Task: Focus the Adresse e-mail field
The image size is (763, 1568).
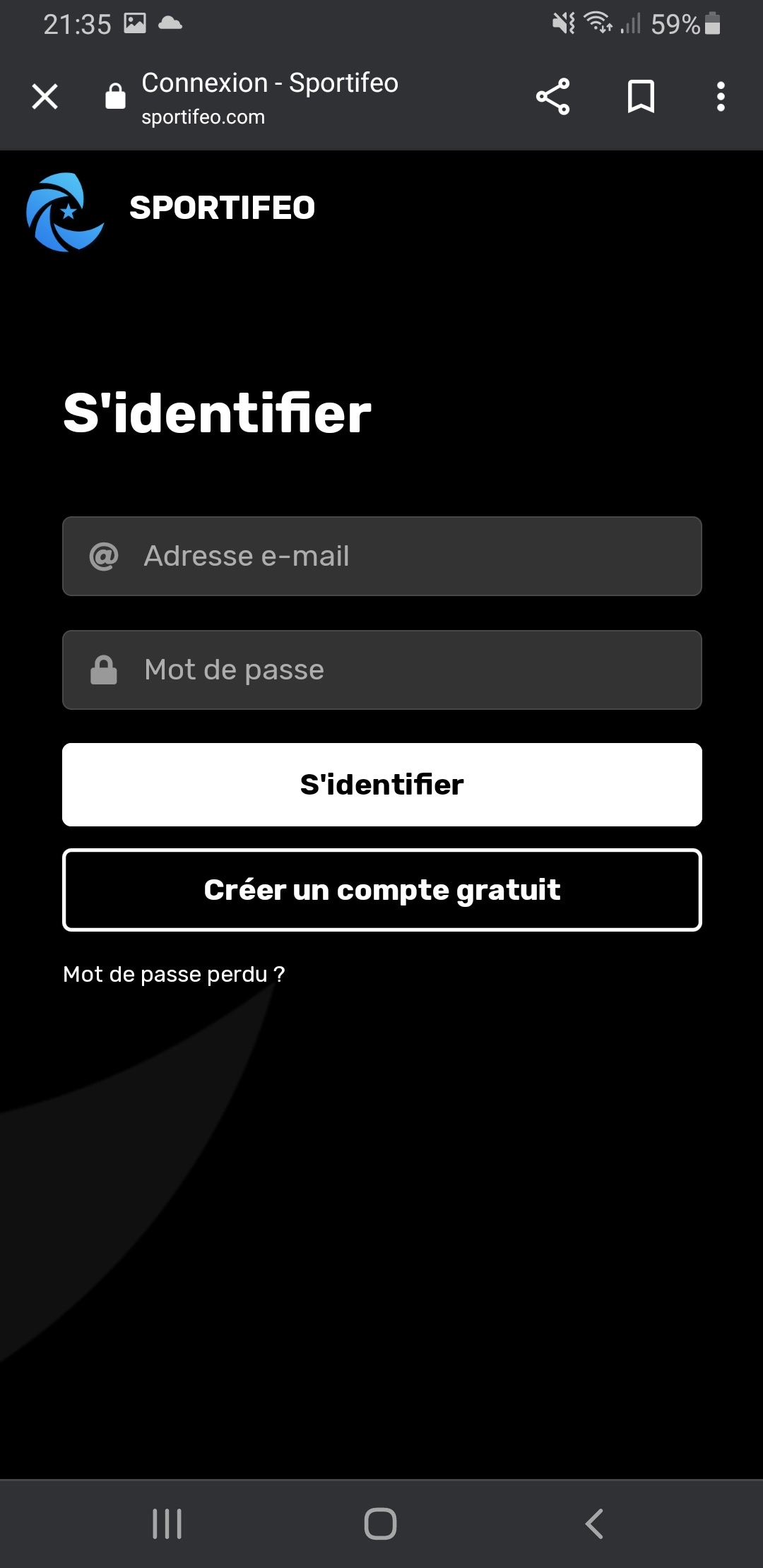Action: click(382, 556)
